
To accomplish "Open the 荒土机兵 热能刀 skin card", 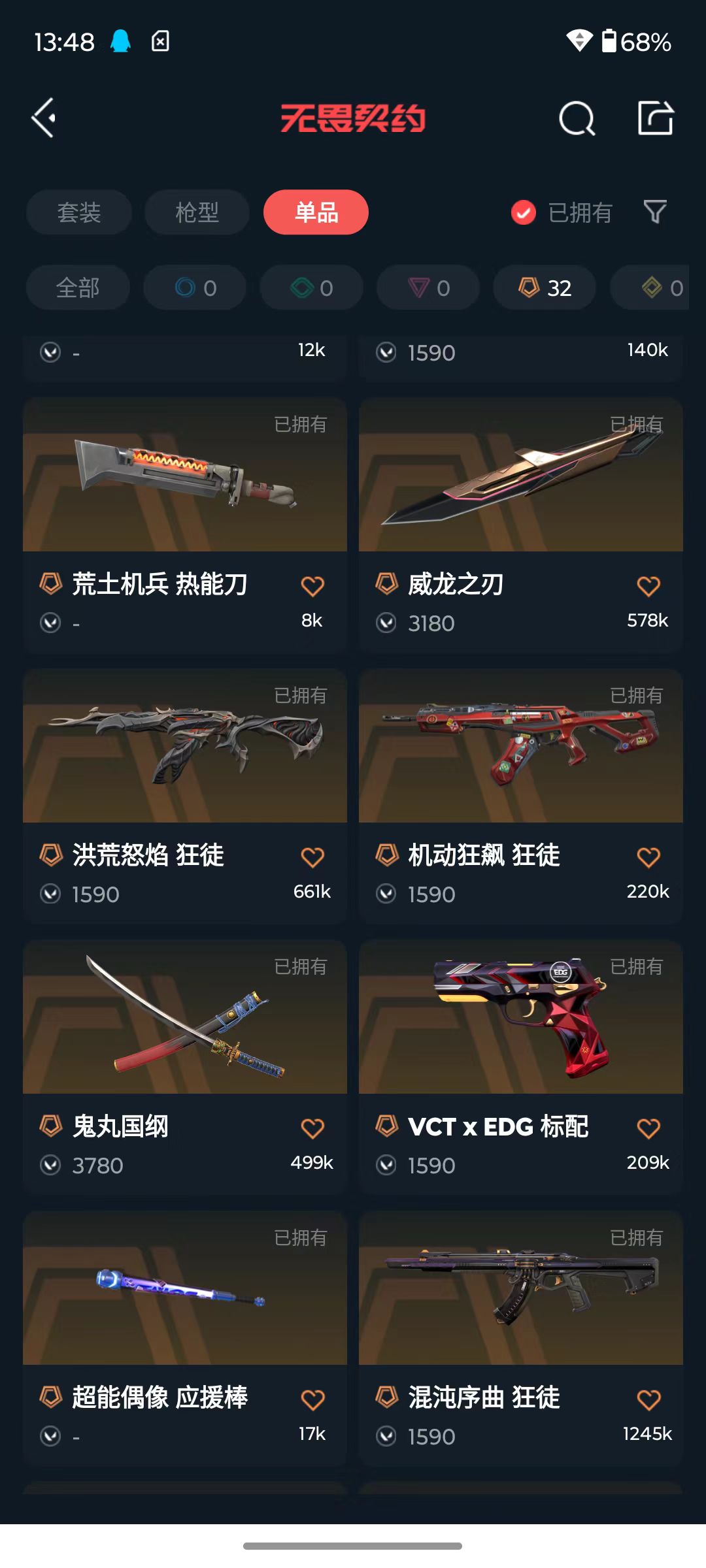I will (185, 525).
